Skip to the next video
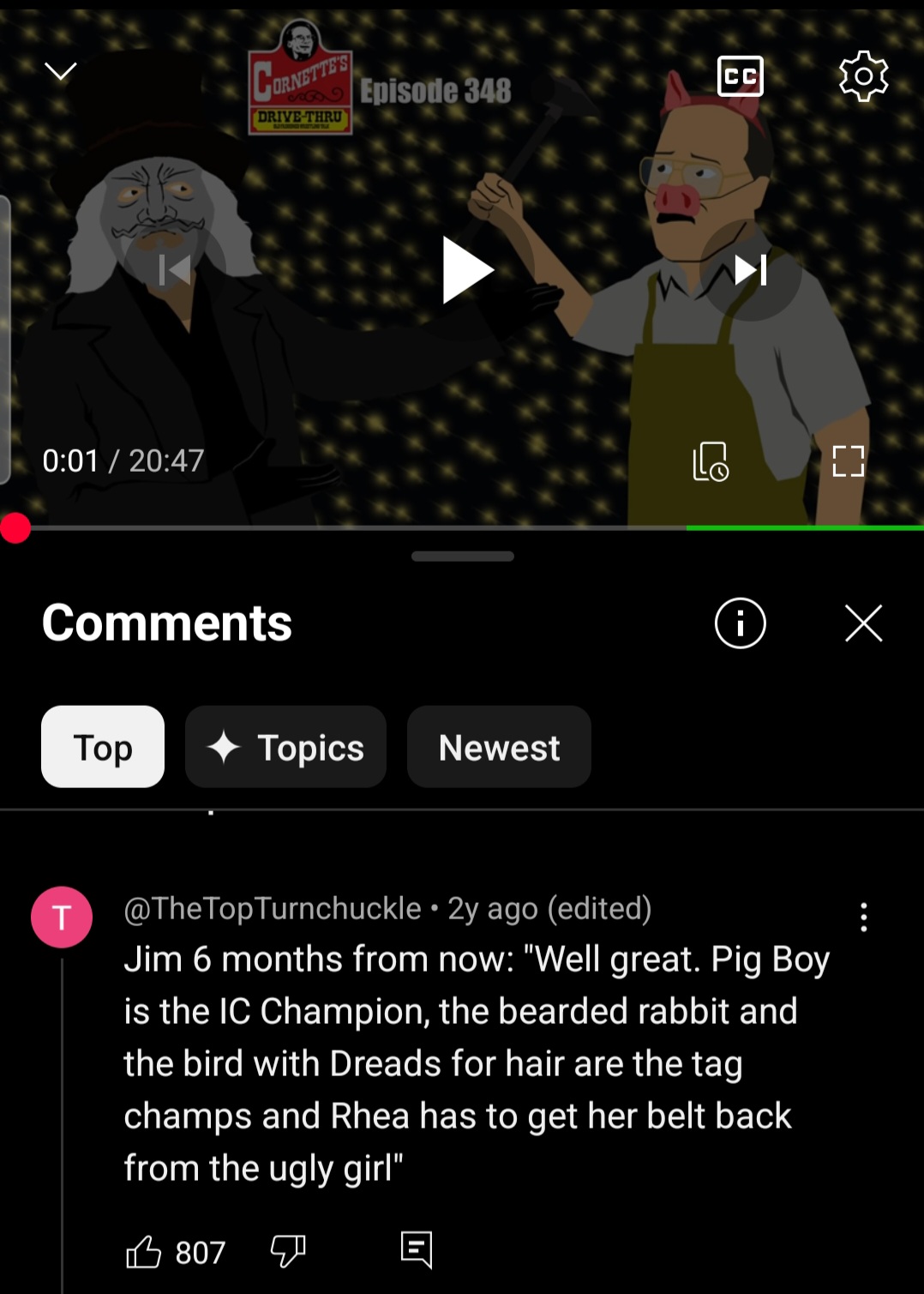Viewport: 924px width, 1294px height. point(751,270)
